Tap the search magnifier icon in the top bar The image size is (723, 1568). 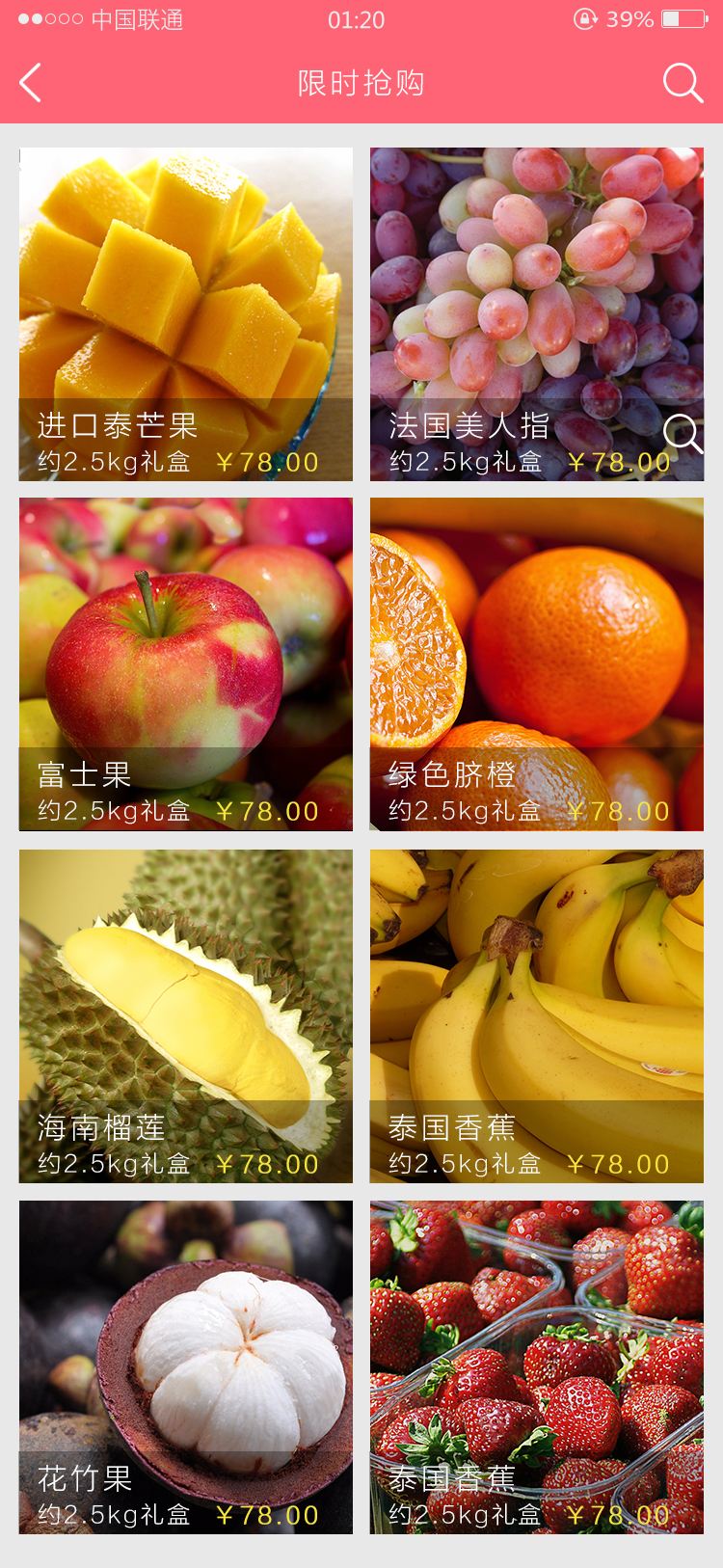click(x=683, y=82)
